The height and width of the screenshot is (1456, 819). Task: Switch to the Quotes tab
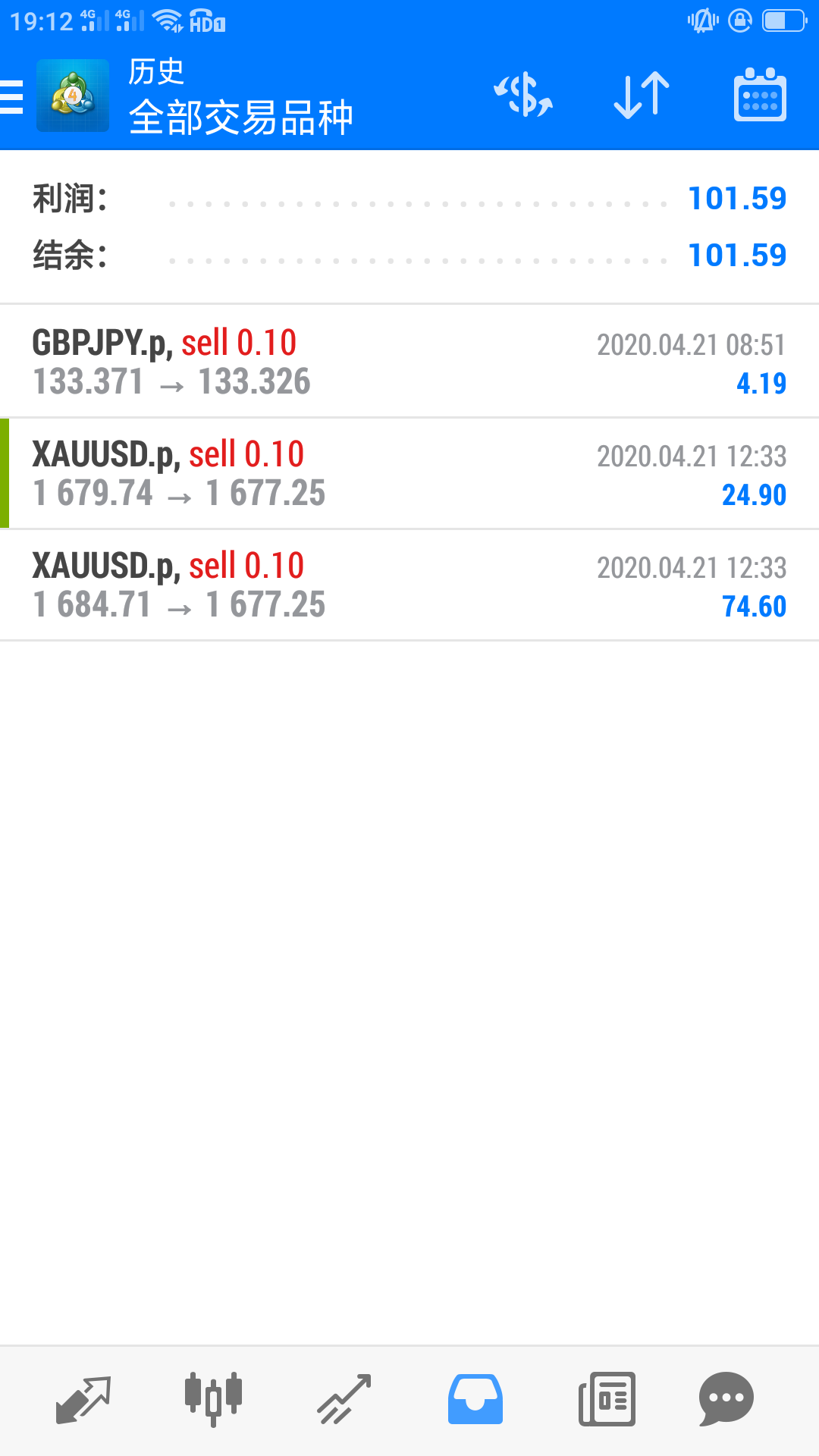coord(83,1399)
